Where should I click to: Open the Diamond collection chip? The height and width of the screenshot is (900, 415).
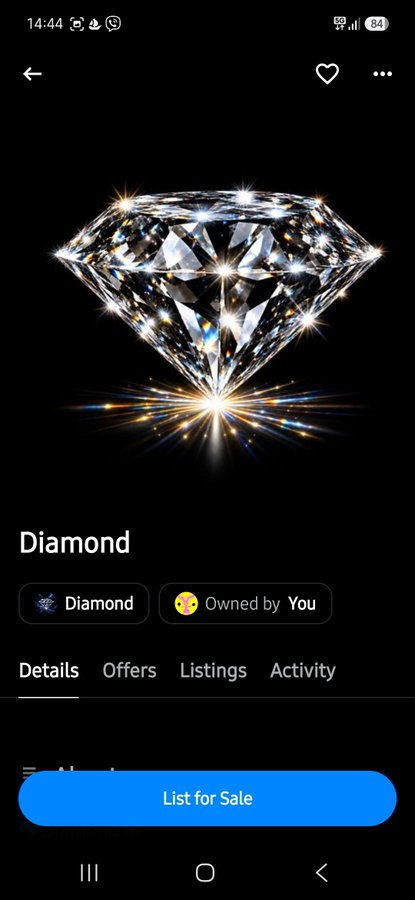coord(84,603)
